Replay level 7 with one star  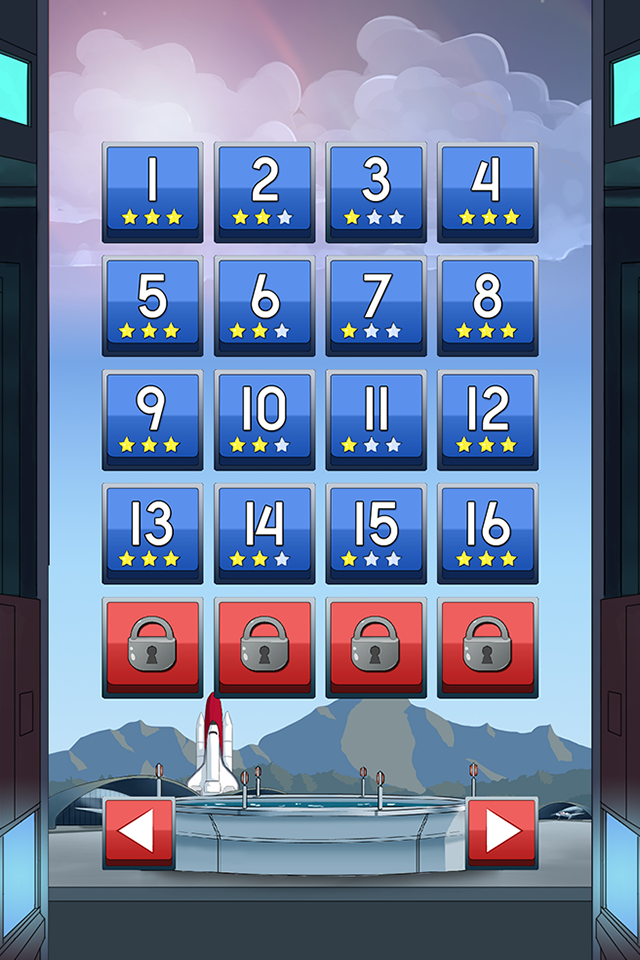[376, 304]
